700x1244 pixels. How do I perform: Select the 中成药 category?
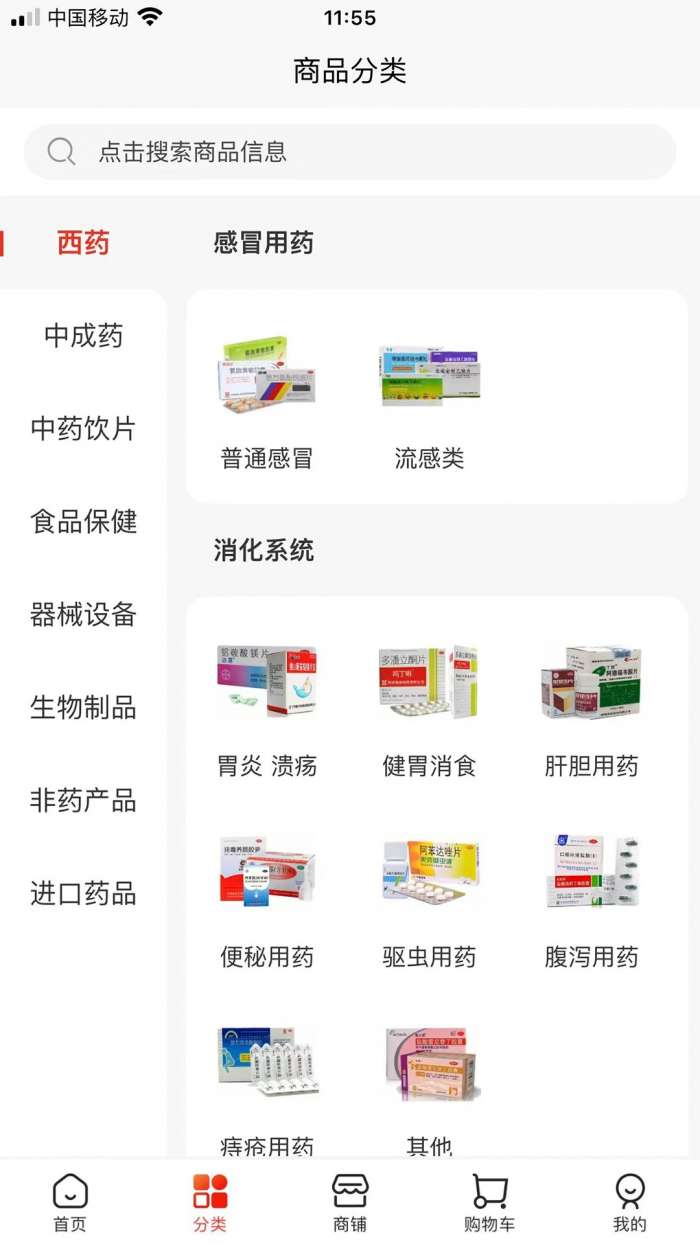pos(84,336)
